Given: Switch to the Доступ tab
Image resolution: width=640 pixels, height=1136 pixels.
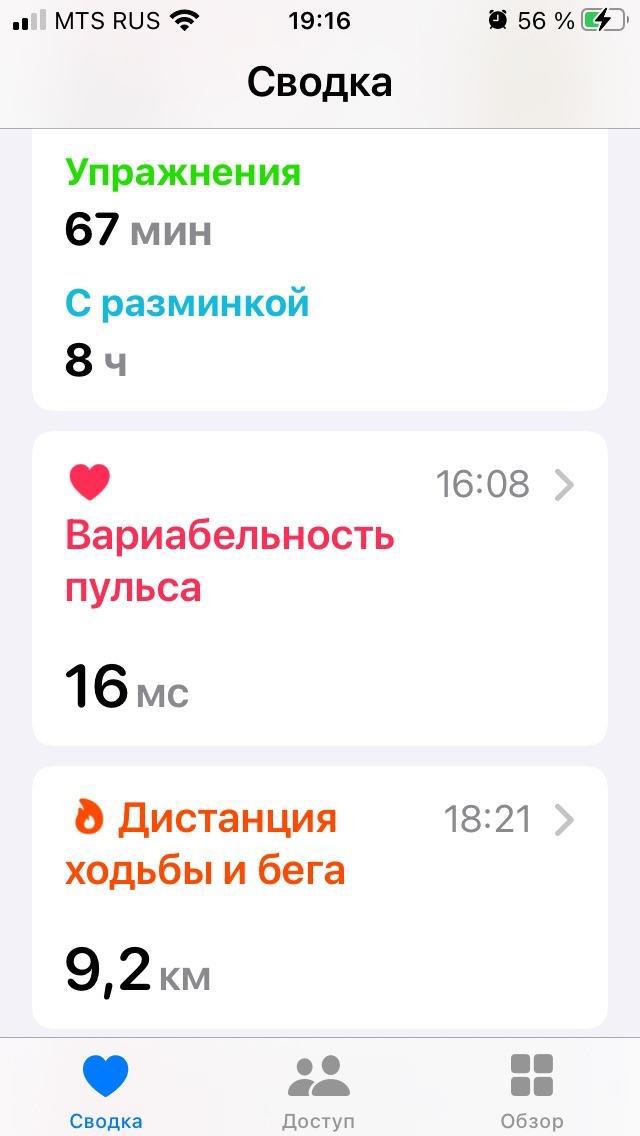Looking at the screenshot, I should pyautogui.click(x=319, y=1090).
